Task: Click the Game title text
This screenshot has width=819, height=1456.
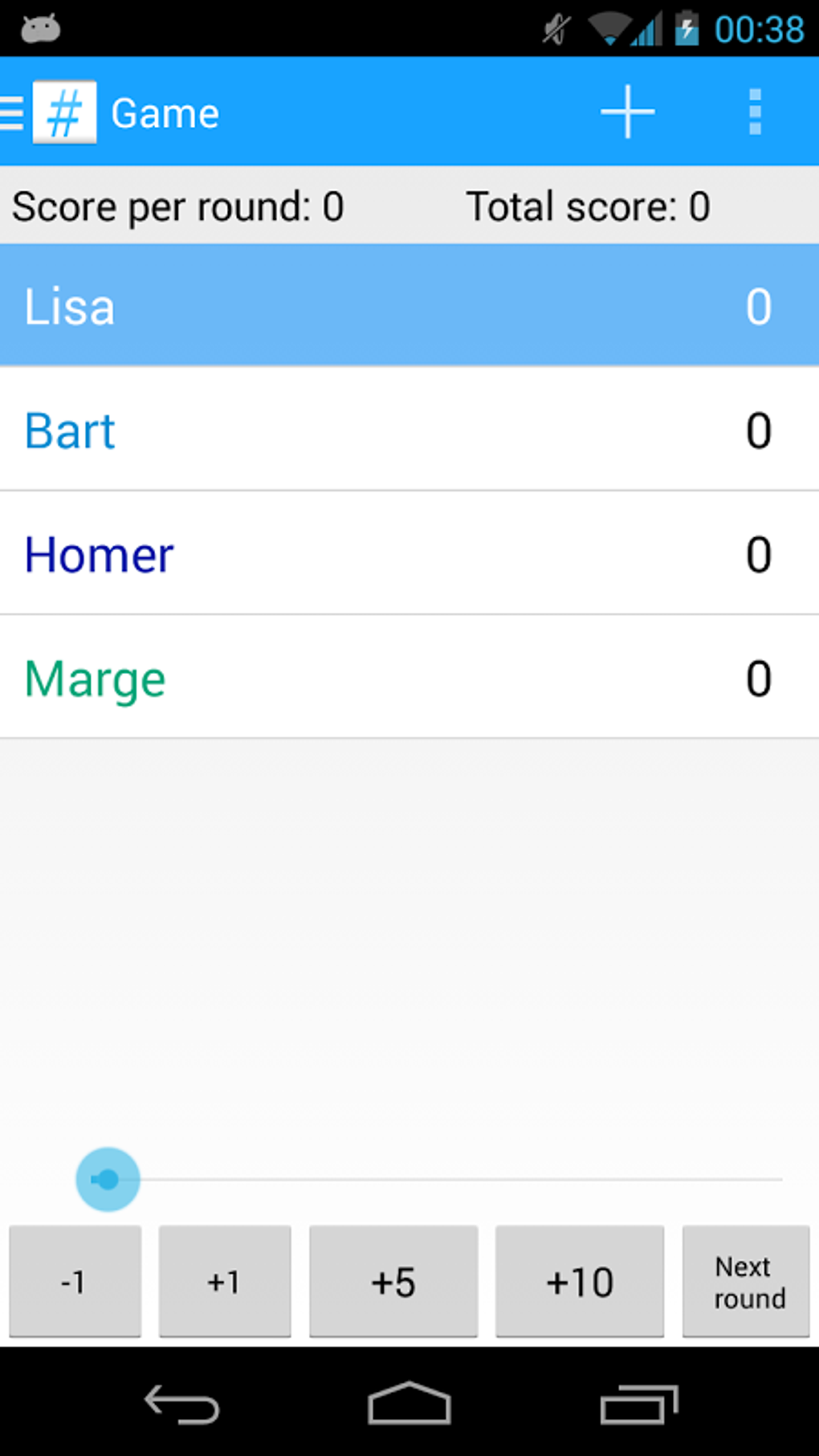Action: point(164,112)
